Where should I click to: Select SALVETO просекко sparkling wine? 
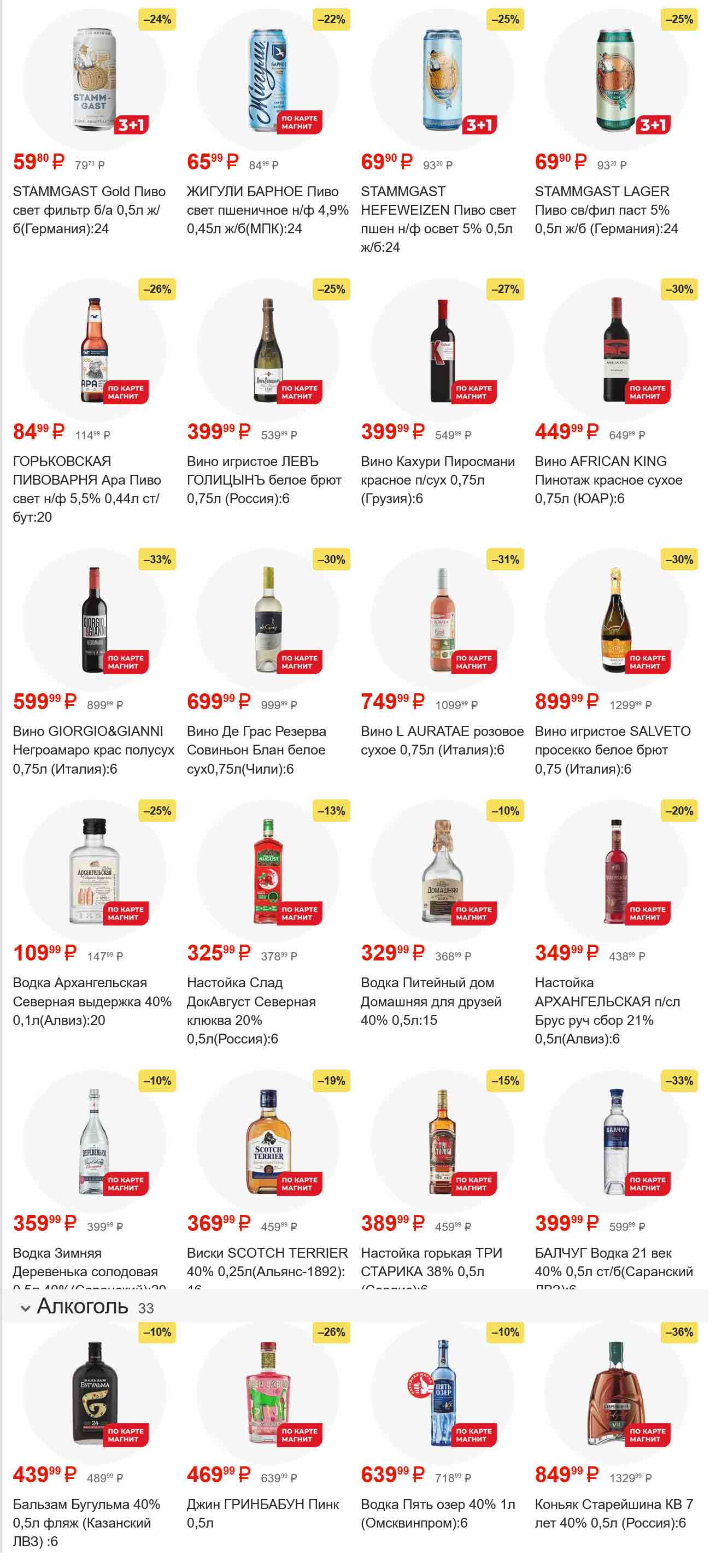[x=615, y=620]
